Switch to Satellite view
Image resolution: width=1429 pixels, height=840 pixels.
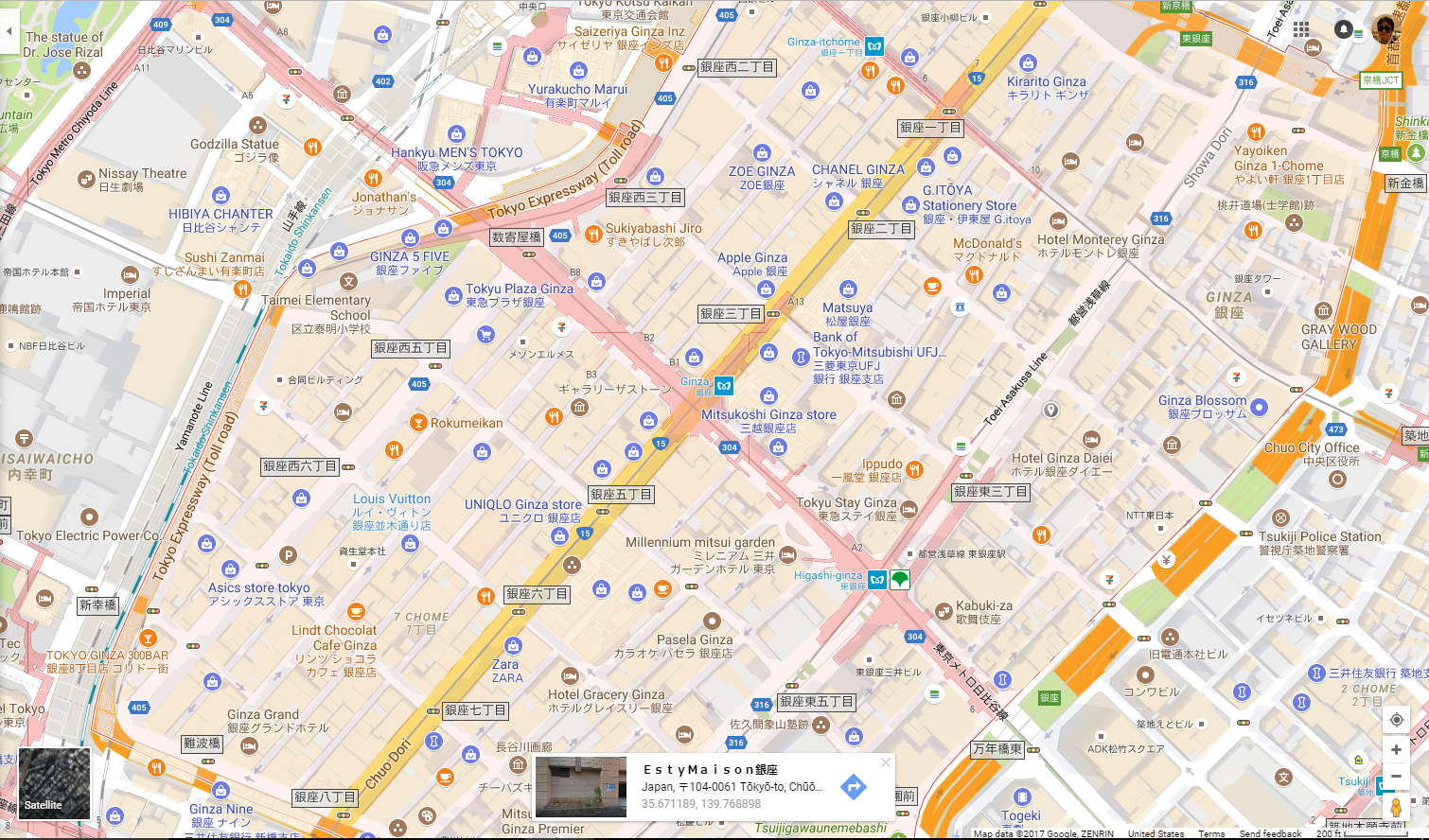tap(54, 783)
